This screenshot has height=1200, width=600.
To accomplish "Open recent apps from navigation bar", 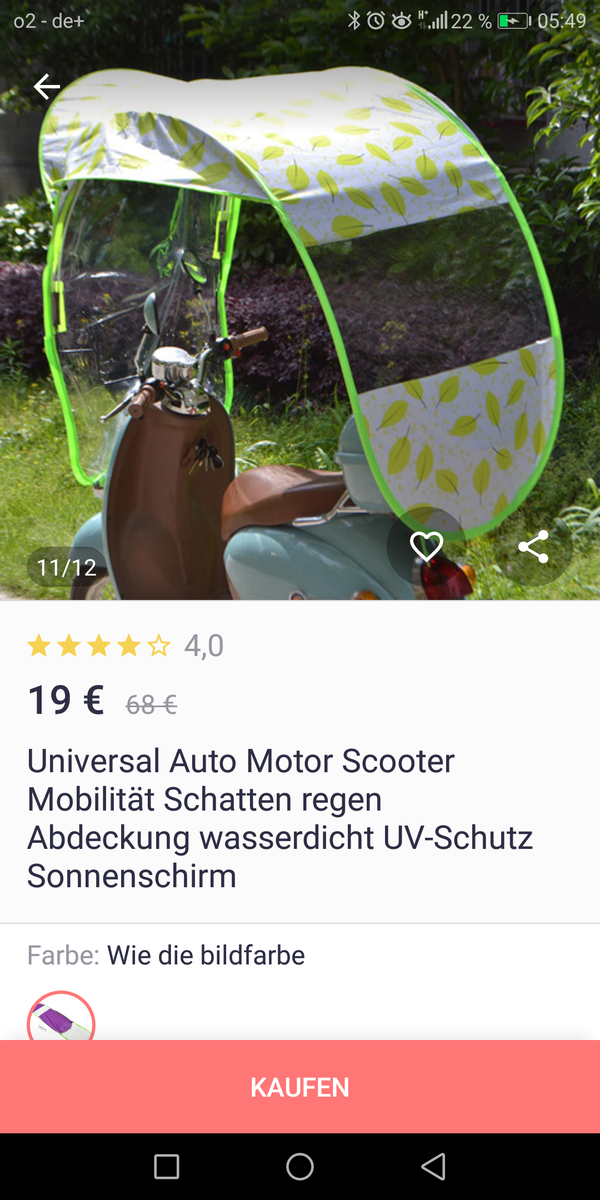I will point(167,1166).
